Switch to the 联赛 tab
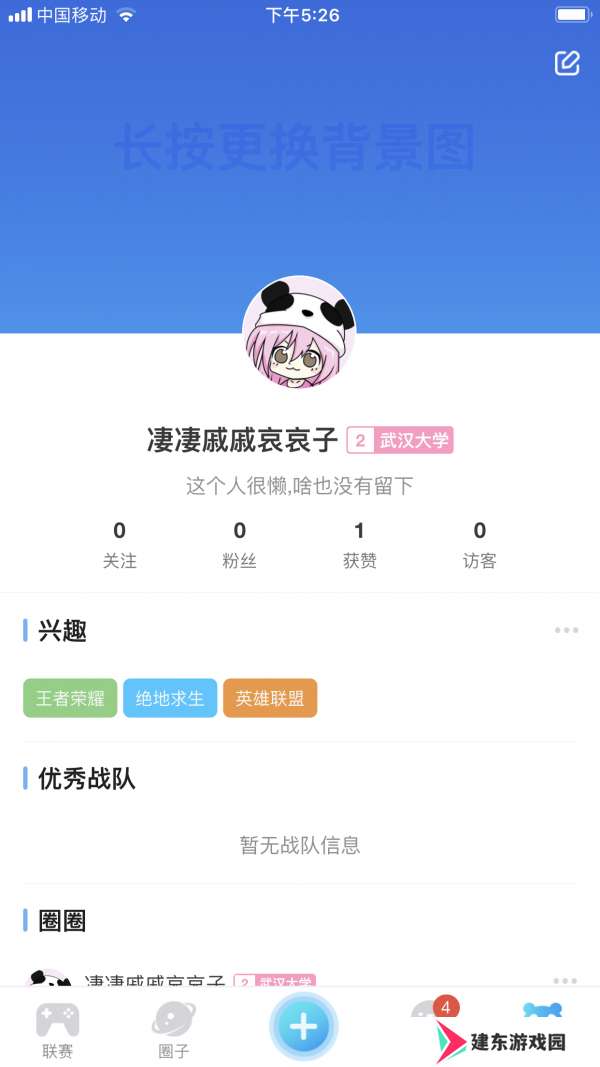 click(x=58, y=1030)
